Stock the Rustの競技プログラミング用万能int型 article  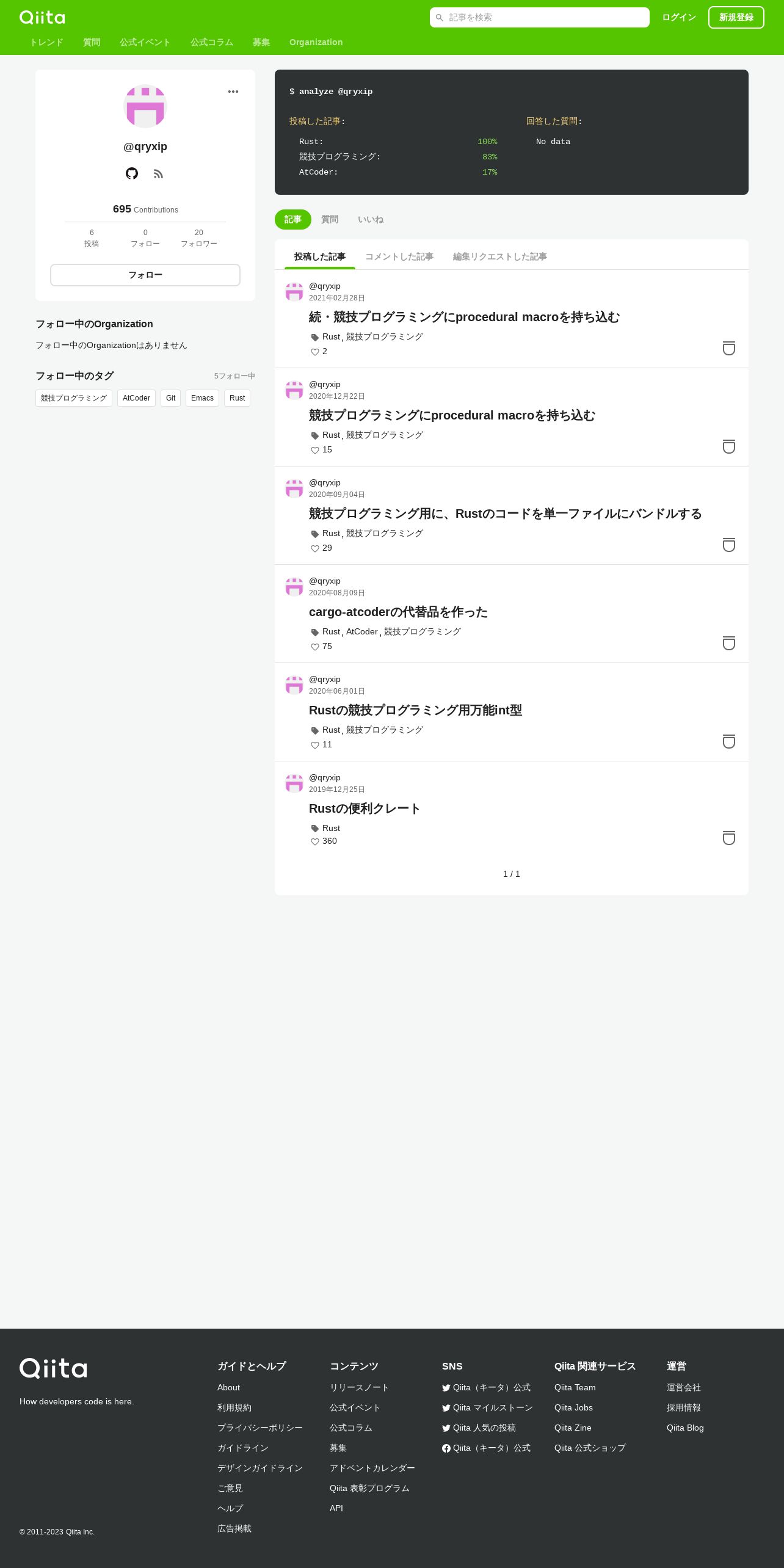pyautogui.click(x=729, y=741)
